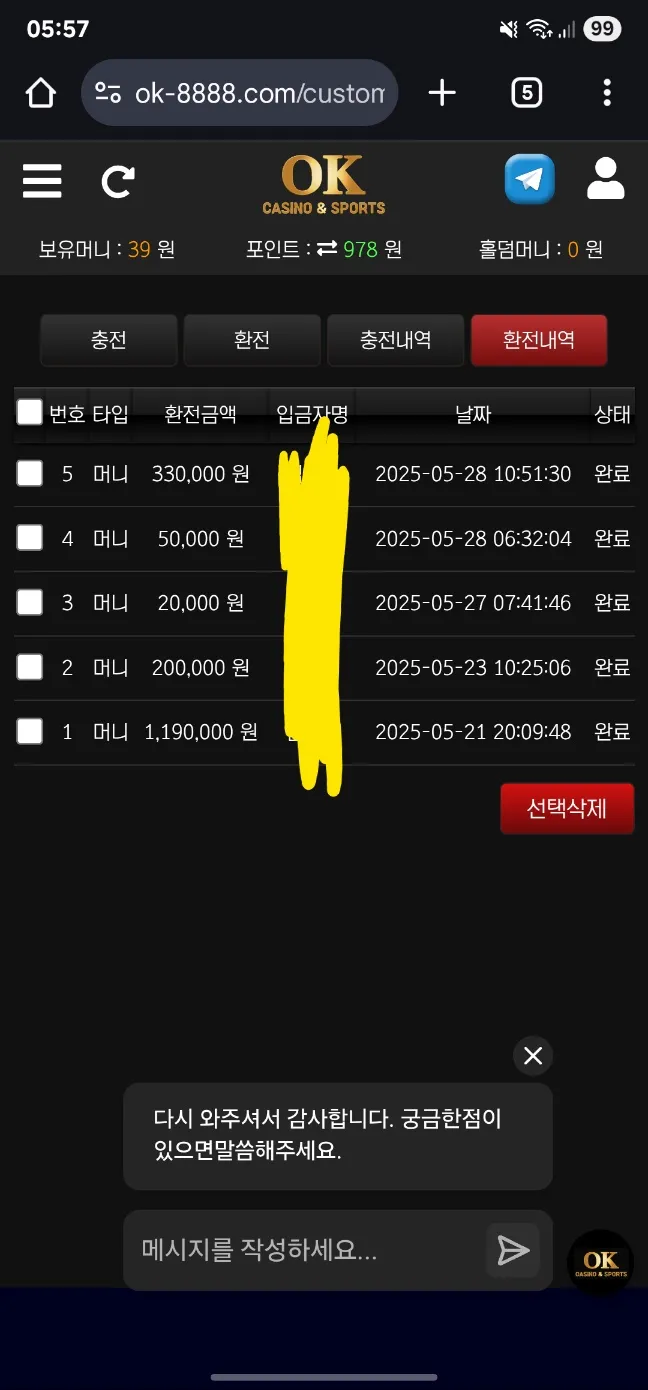Image resolution: width=648 pixels, height=1390 pixels.
Task: Open the Telegram contact icon
Action: 529,180
